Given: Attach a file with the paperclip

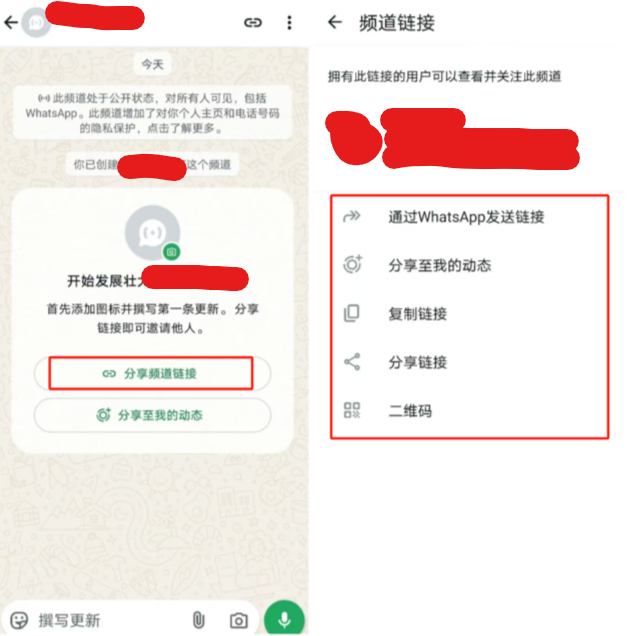Looking at the screenshot, I should [x=198, y=620].
